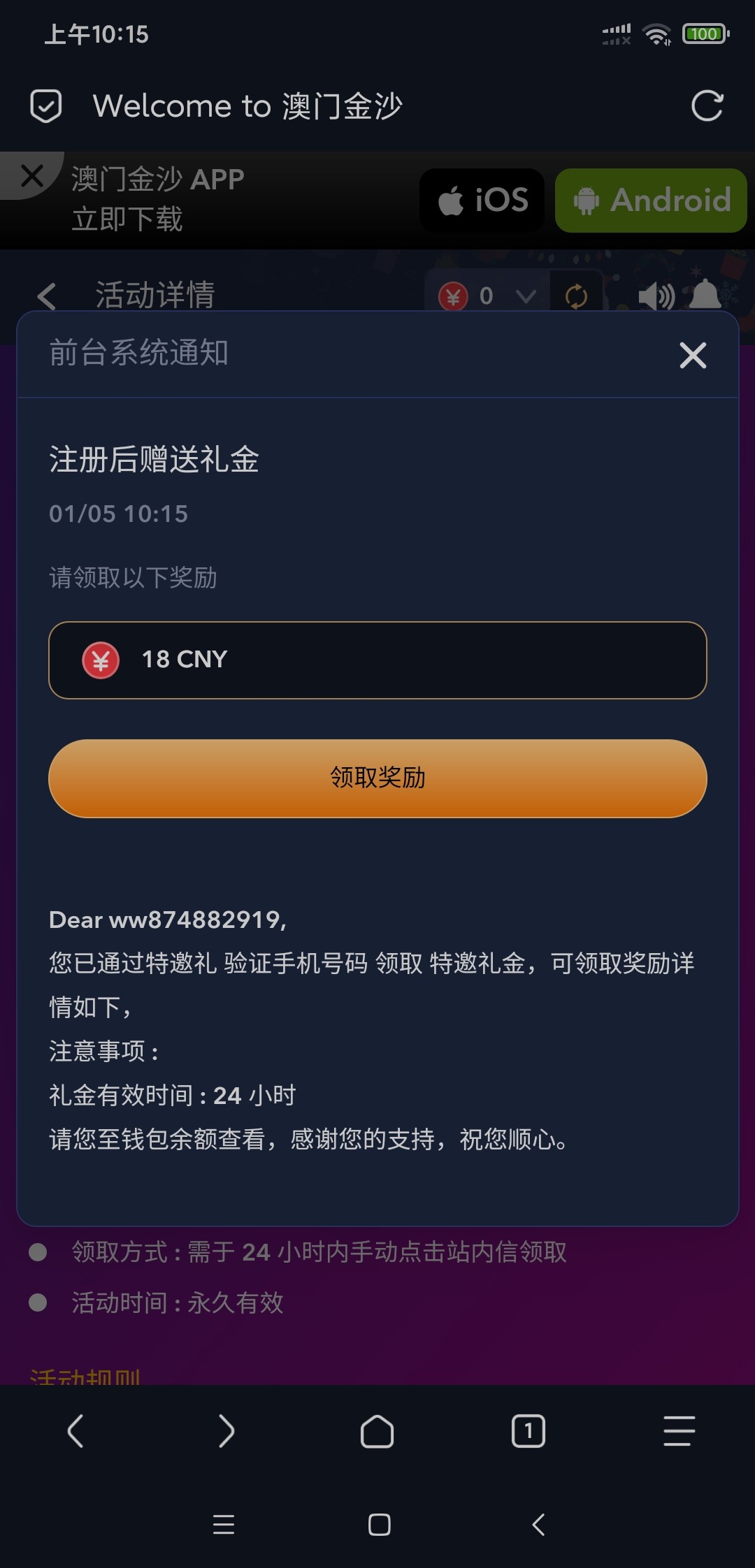Viewport: 755px width, 1568px height.
Task: Open recent apps from the system bar
Action: click(x=224, y=1524)
